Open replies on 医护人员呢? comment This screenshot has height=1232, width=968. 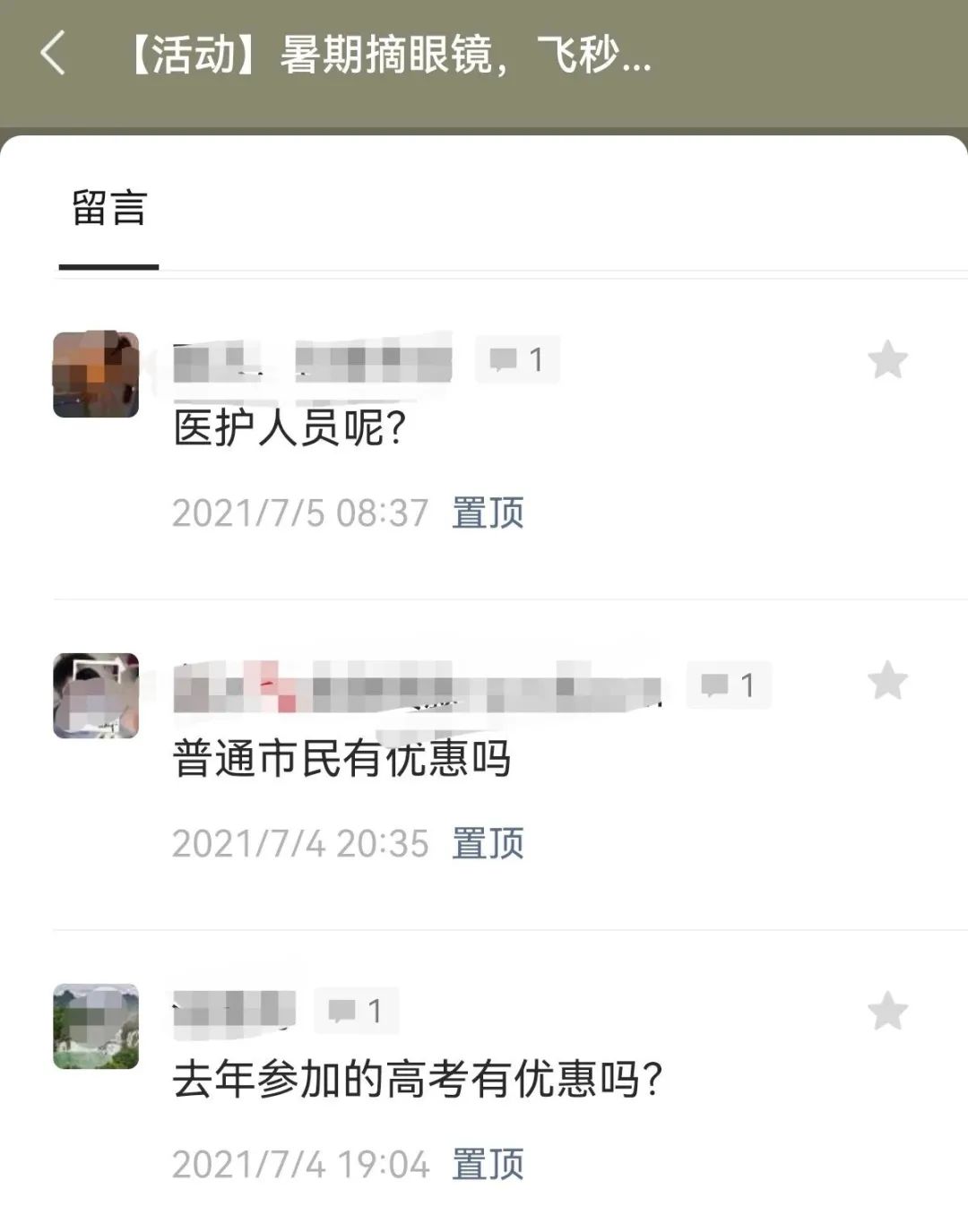pyautogui.click(x=517, y=360)
